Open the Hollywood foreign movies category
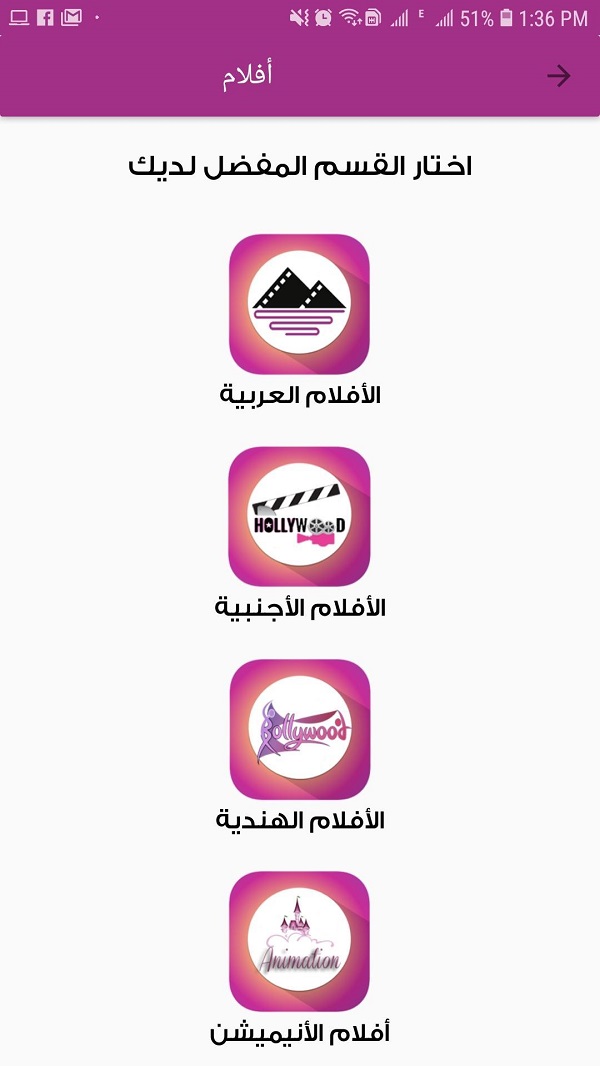The width and height of the screenshot is (600, 1066). (x=299, y=516)
